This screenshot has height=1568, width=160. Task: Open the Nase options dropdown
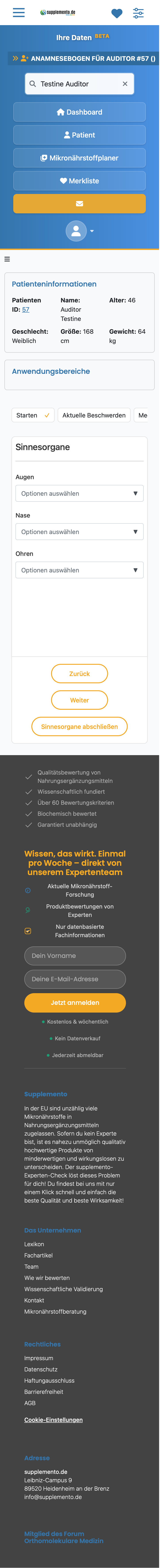pyautogui.click(x=79, y=532)
